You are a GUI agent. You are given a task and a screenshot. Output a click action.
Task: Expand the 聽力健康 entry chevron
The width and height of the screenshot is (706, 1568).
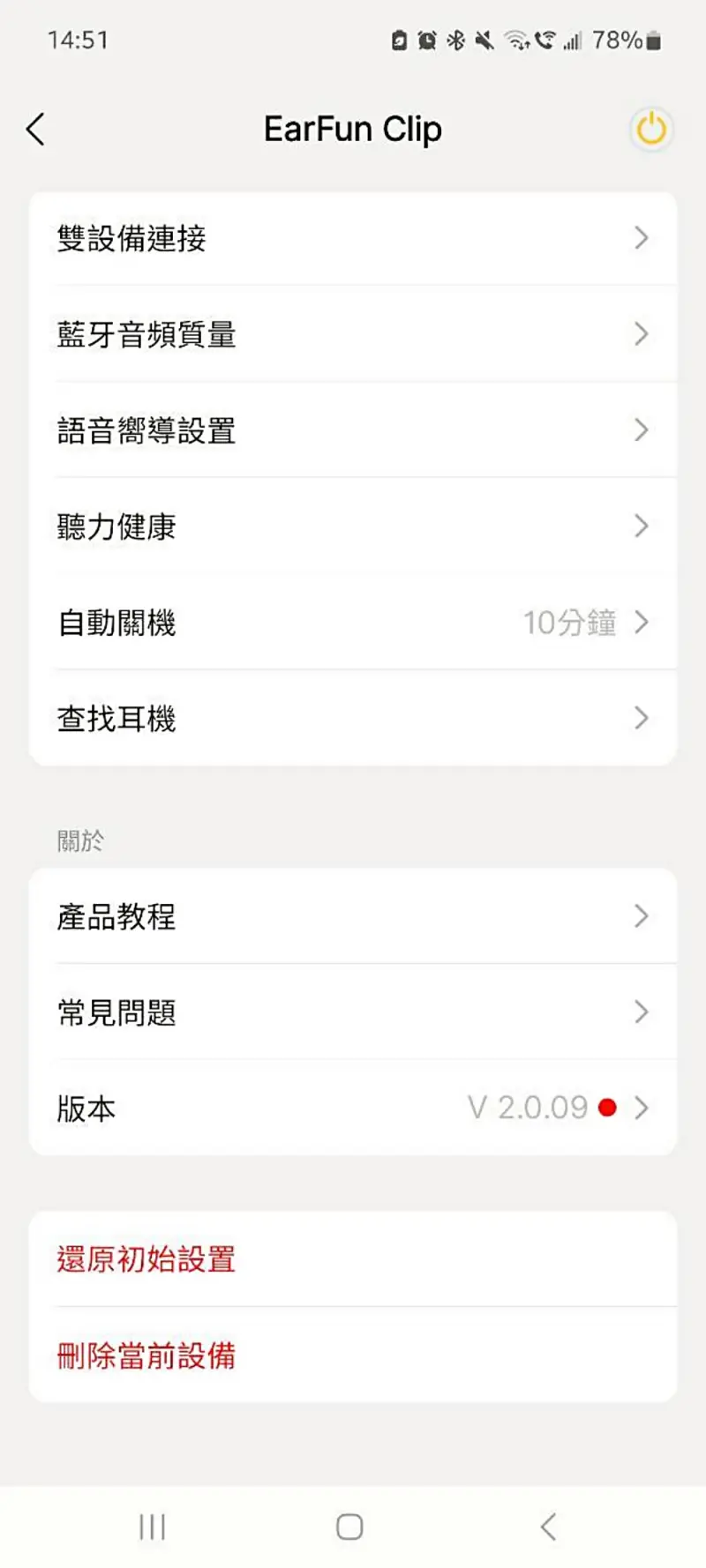pyautogui.click(x=642, y=526)
